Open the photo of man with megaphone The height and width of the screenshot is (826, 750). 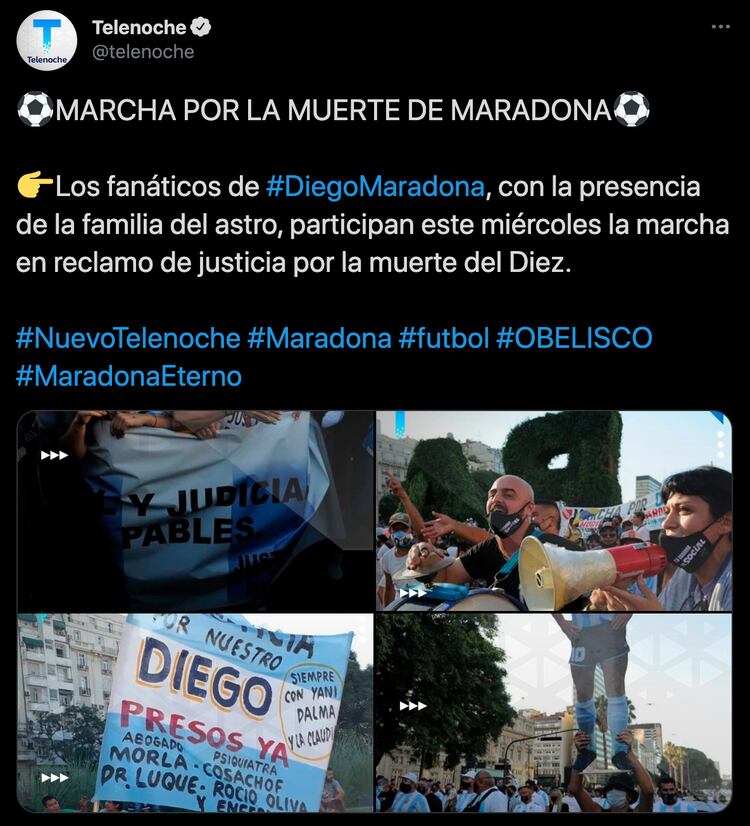tap(554, 510)
